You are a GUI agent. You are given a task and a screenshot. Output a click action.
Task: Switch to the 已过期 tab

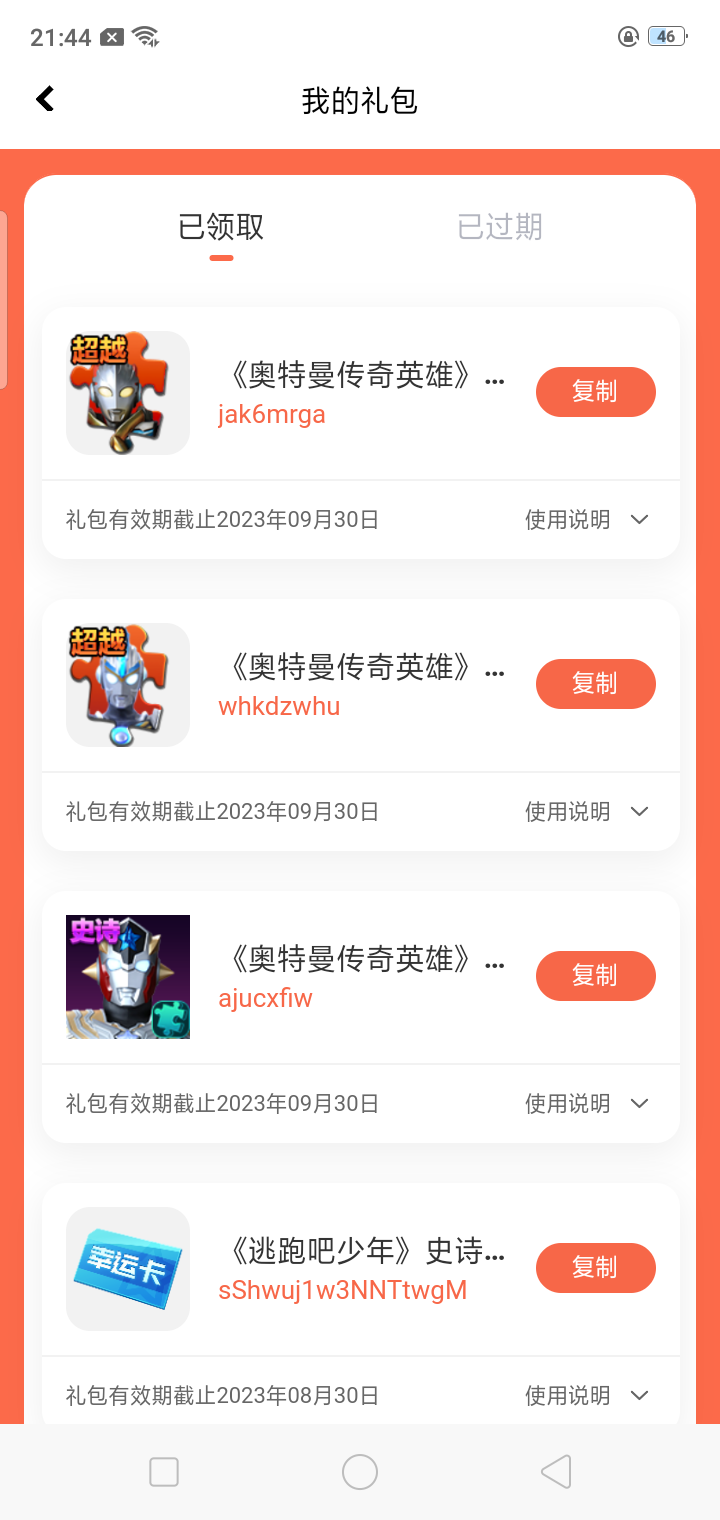point(499,227)
